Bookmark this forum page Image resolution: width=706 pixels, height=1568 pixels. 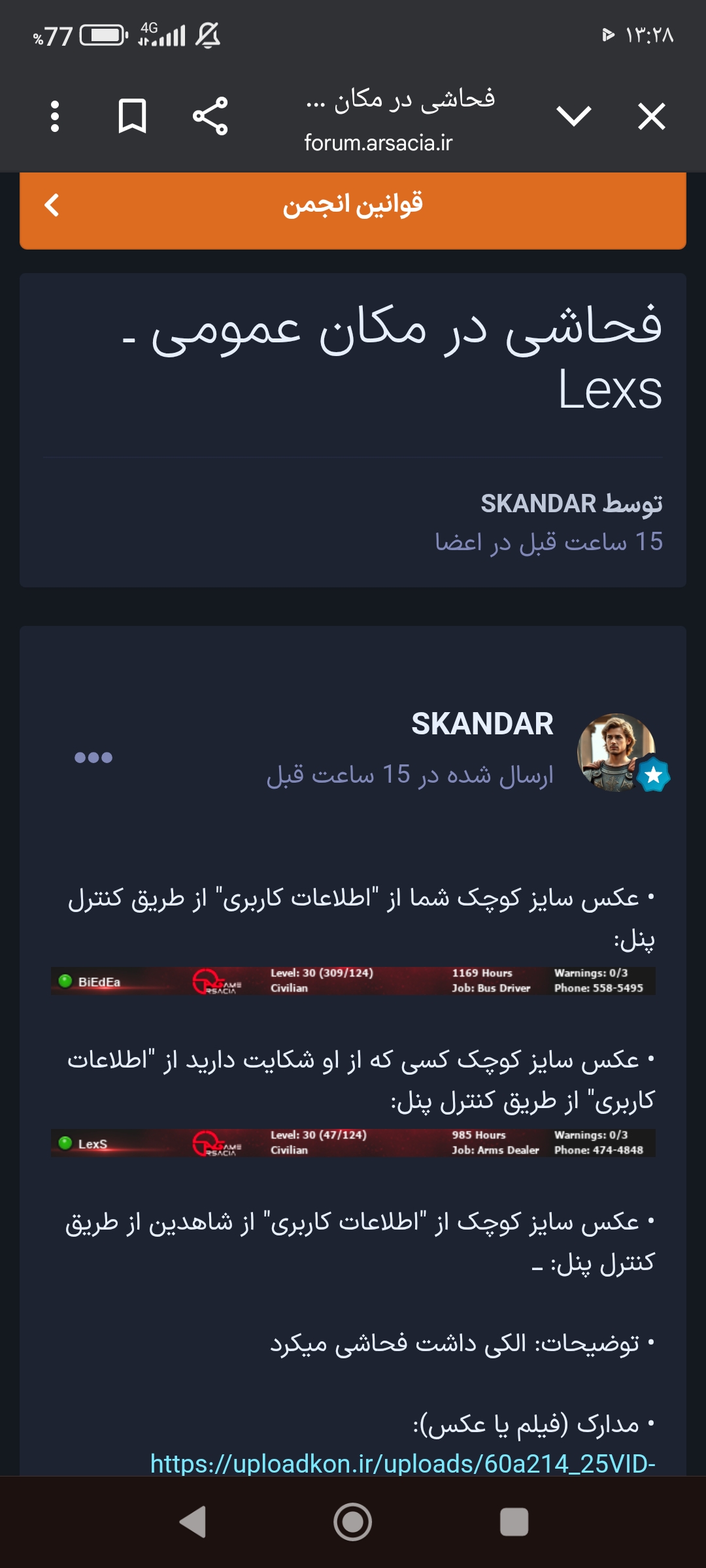pos(132,116)
